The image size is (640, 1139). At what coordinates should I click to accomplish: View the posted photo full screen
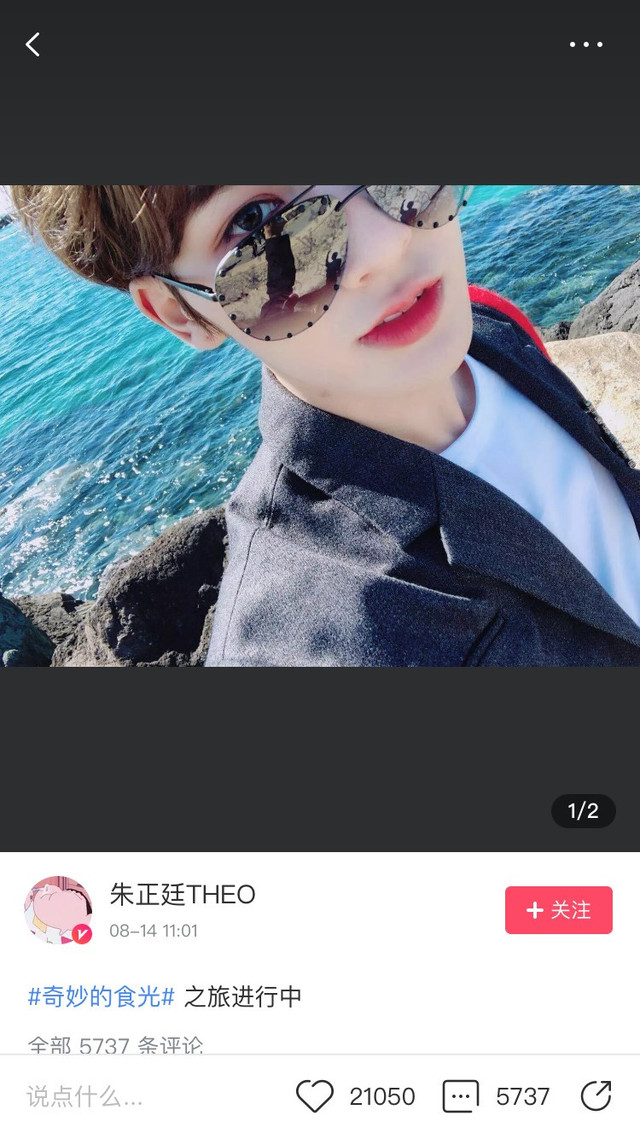coord(320,425)
